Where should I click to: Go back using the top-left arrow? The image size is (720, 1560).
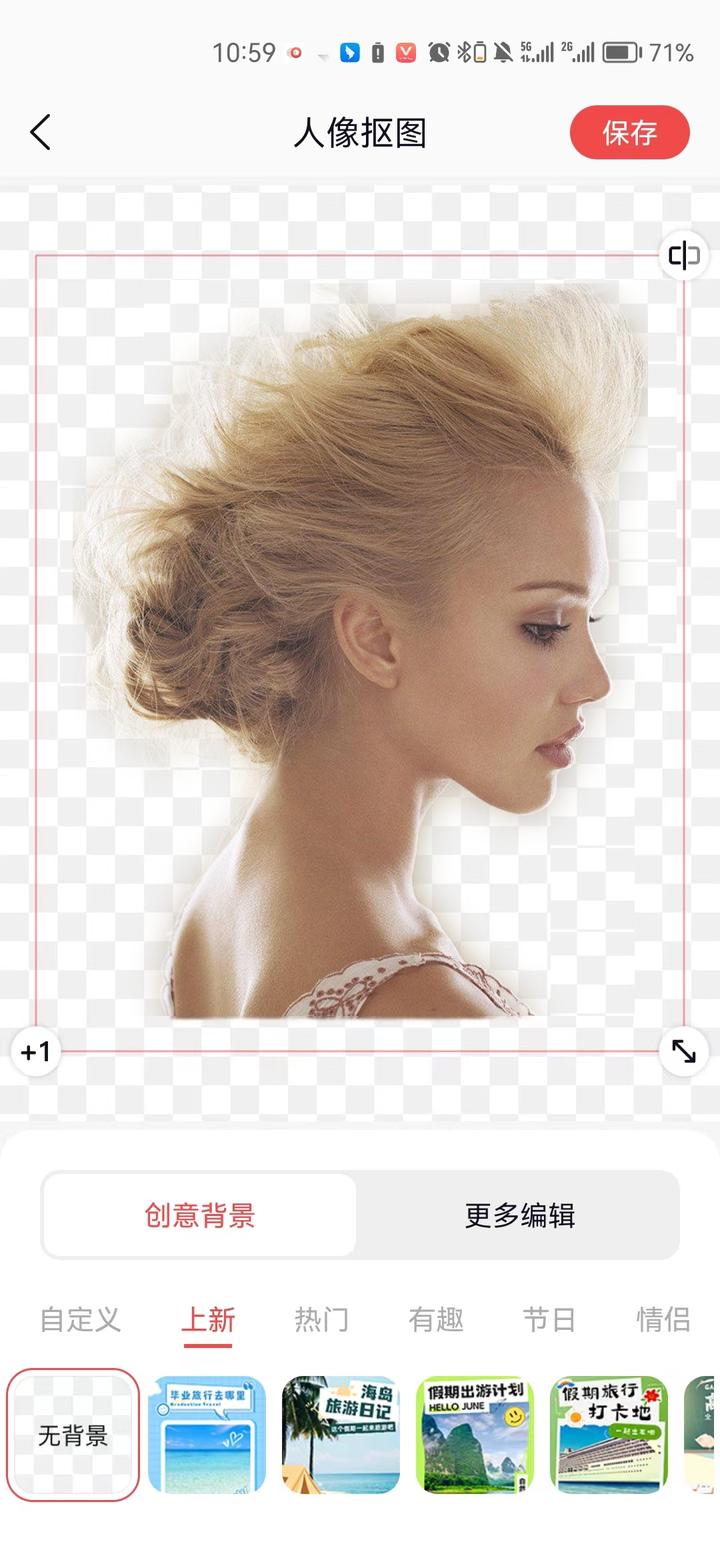click(40, 132)
